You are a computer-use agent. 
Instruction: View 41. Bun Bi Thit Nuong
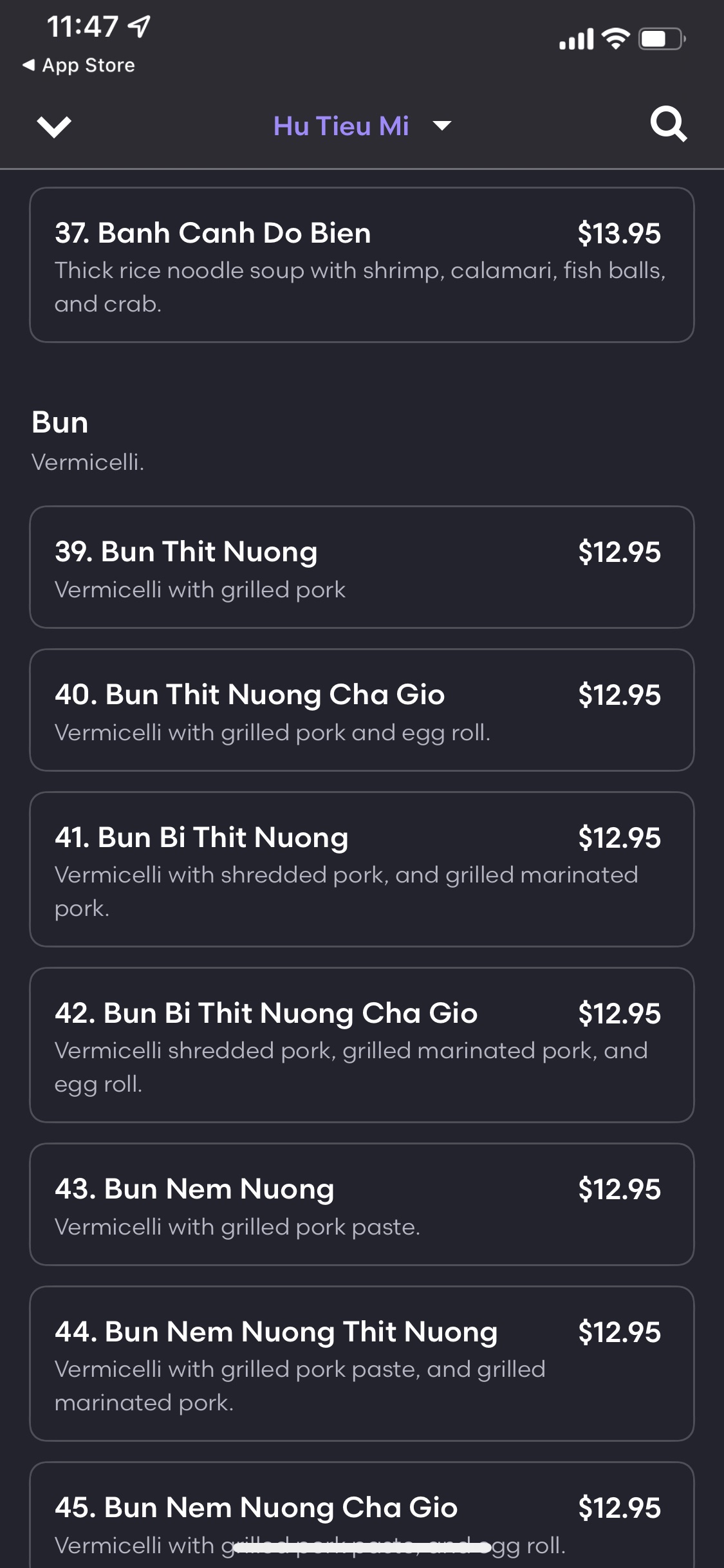(362, 869)
